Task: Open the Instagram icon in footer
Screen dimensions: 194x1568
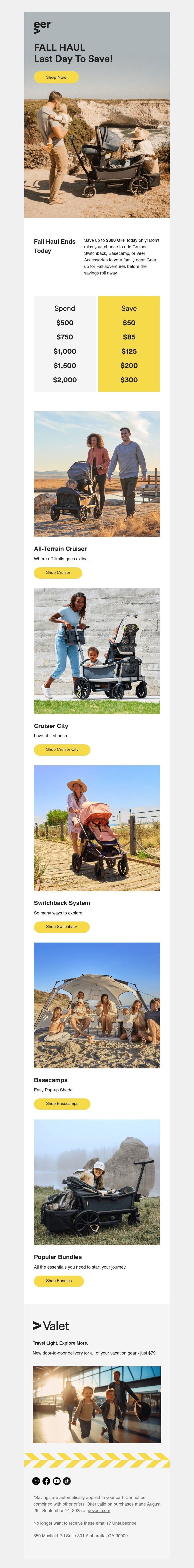Action: point(36,1481)
